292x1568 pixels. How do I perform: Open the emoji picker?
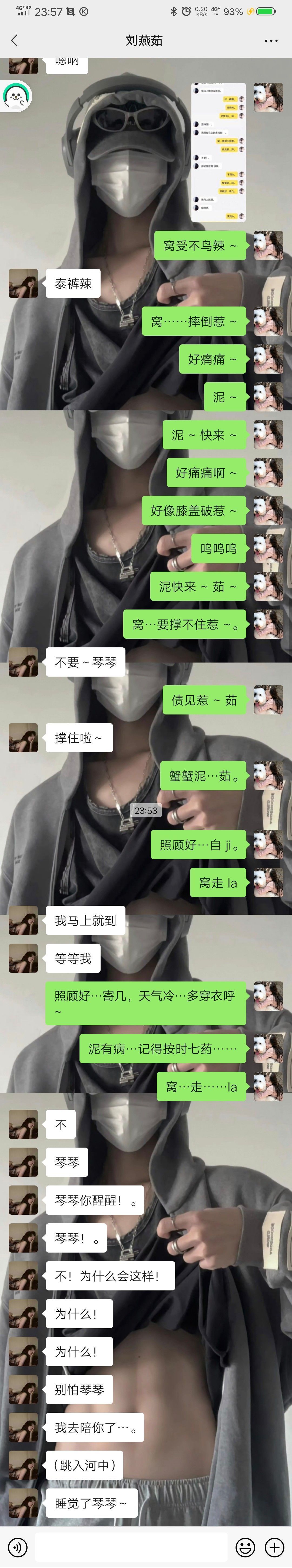point(245,1546)
